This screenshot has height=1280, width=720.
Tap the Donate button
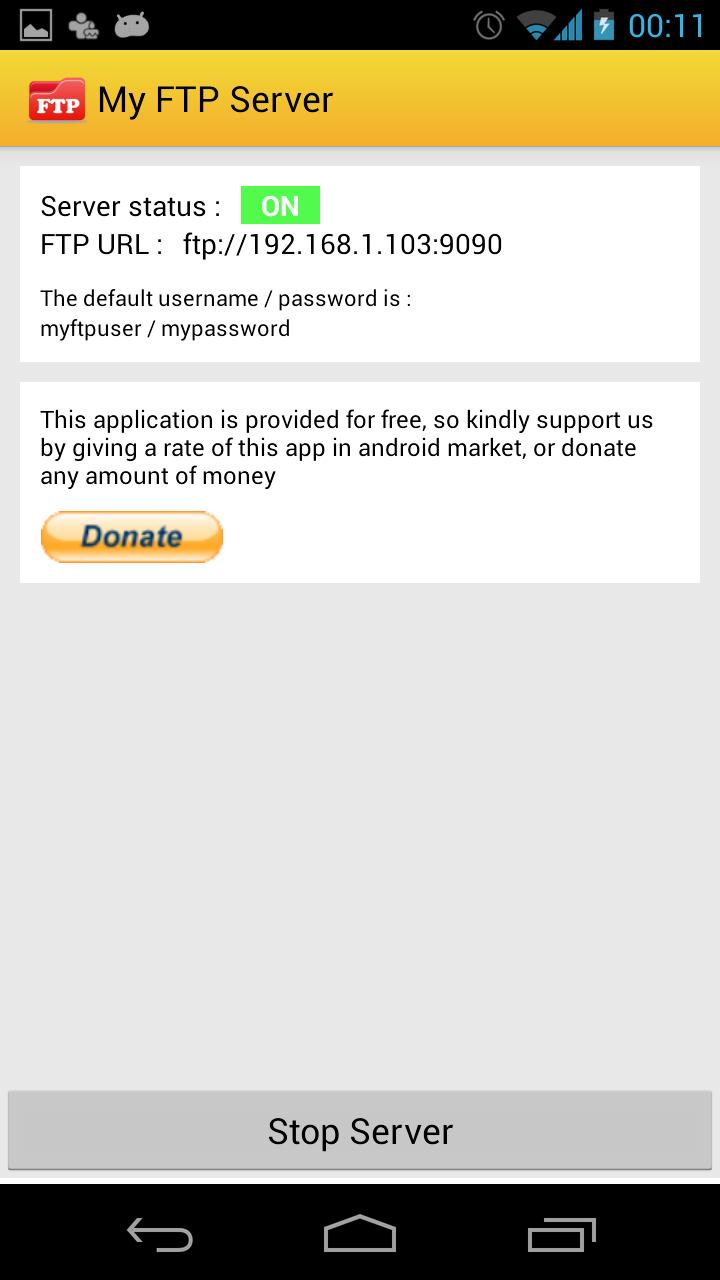(131, 537)
